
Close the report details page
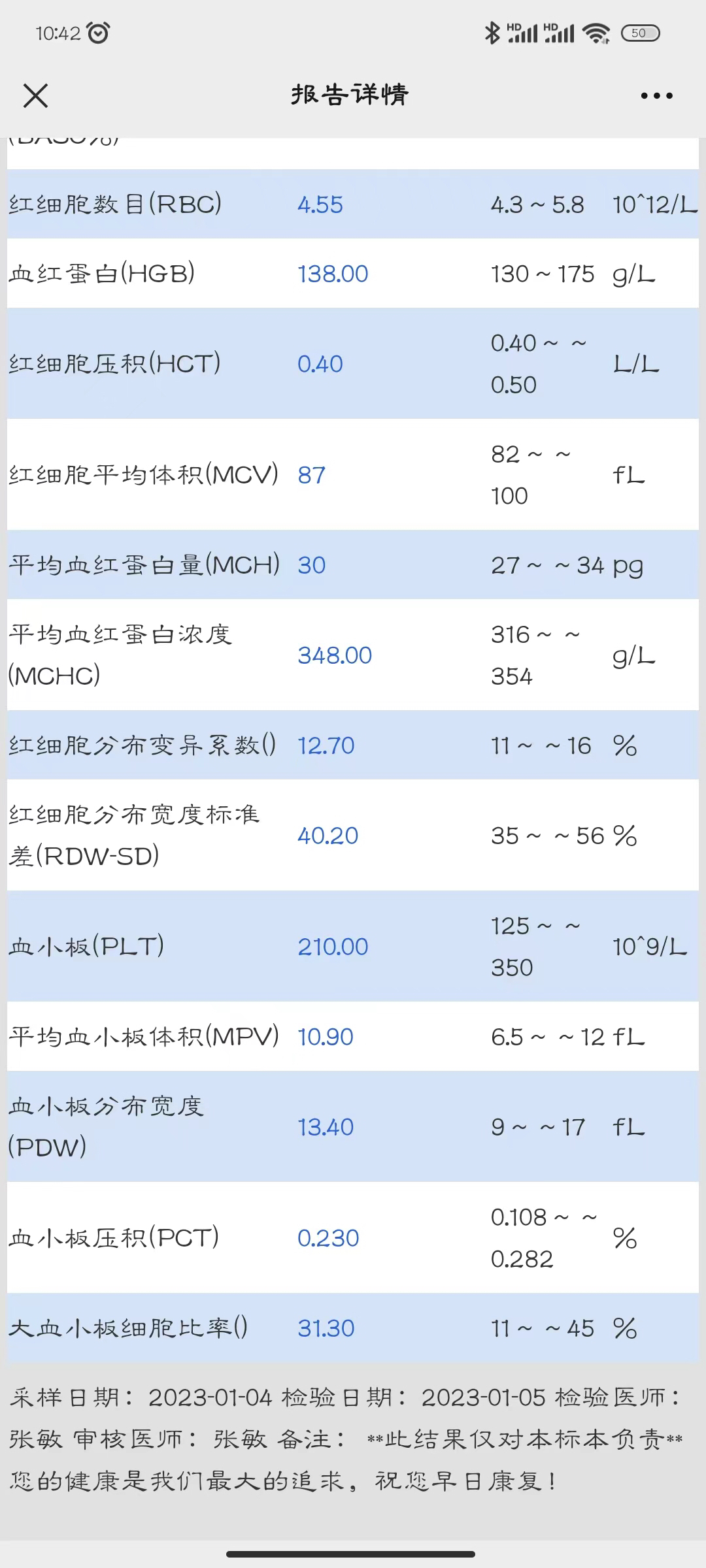click(35, 95)
